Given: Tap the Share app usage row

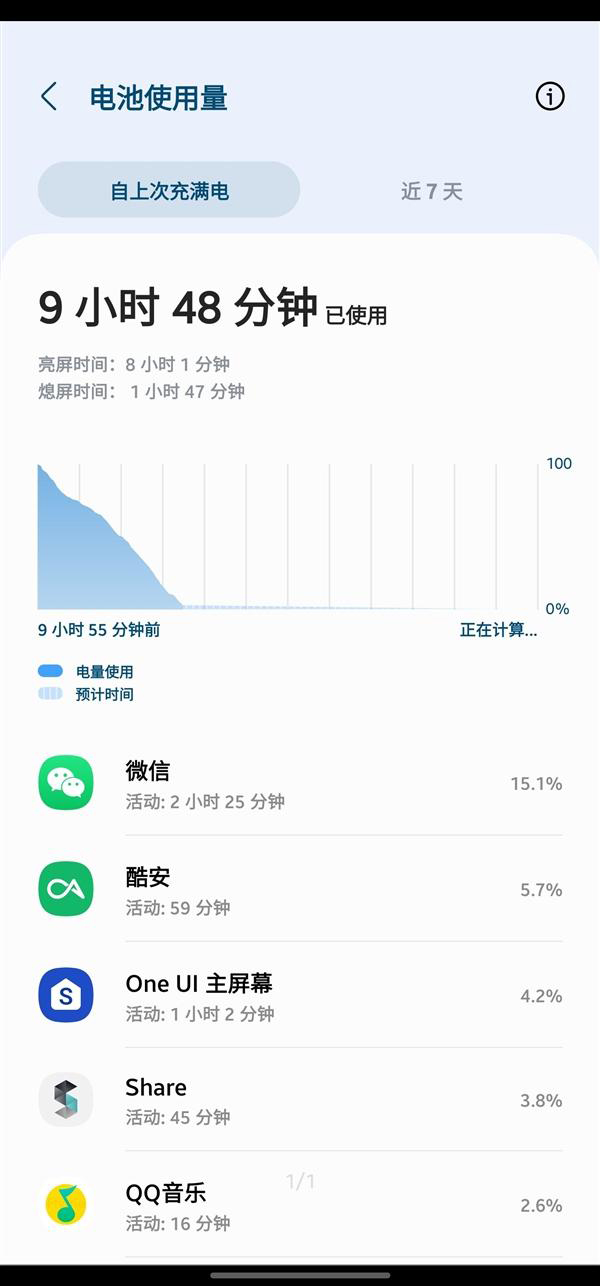Looking at the screenshot, I should [300, 1100].
